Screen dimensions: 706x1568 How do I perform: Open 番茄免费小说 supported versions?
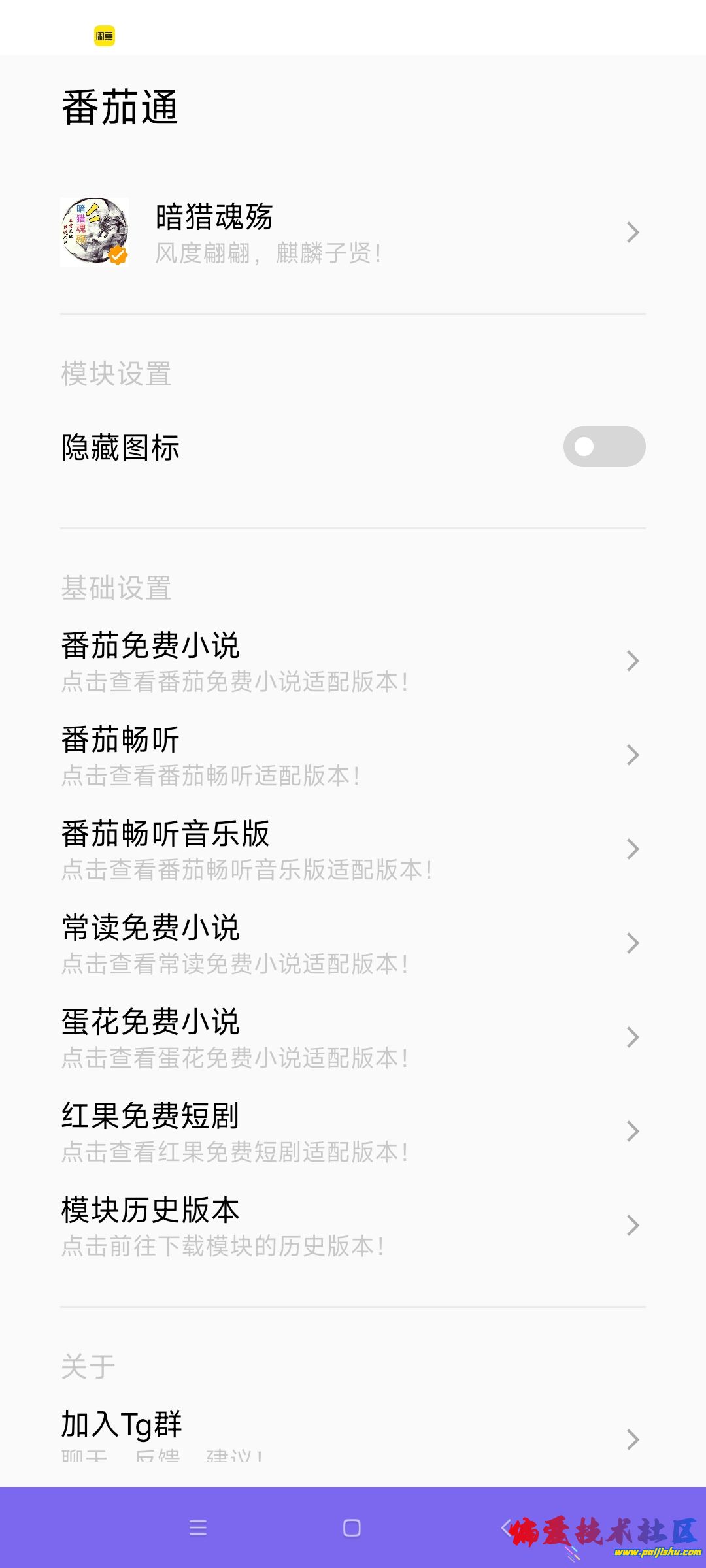point(353,661)
